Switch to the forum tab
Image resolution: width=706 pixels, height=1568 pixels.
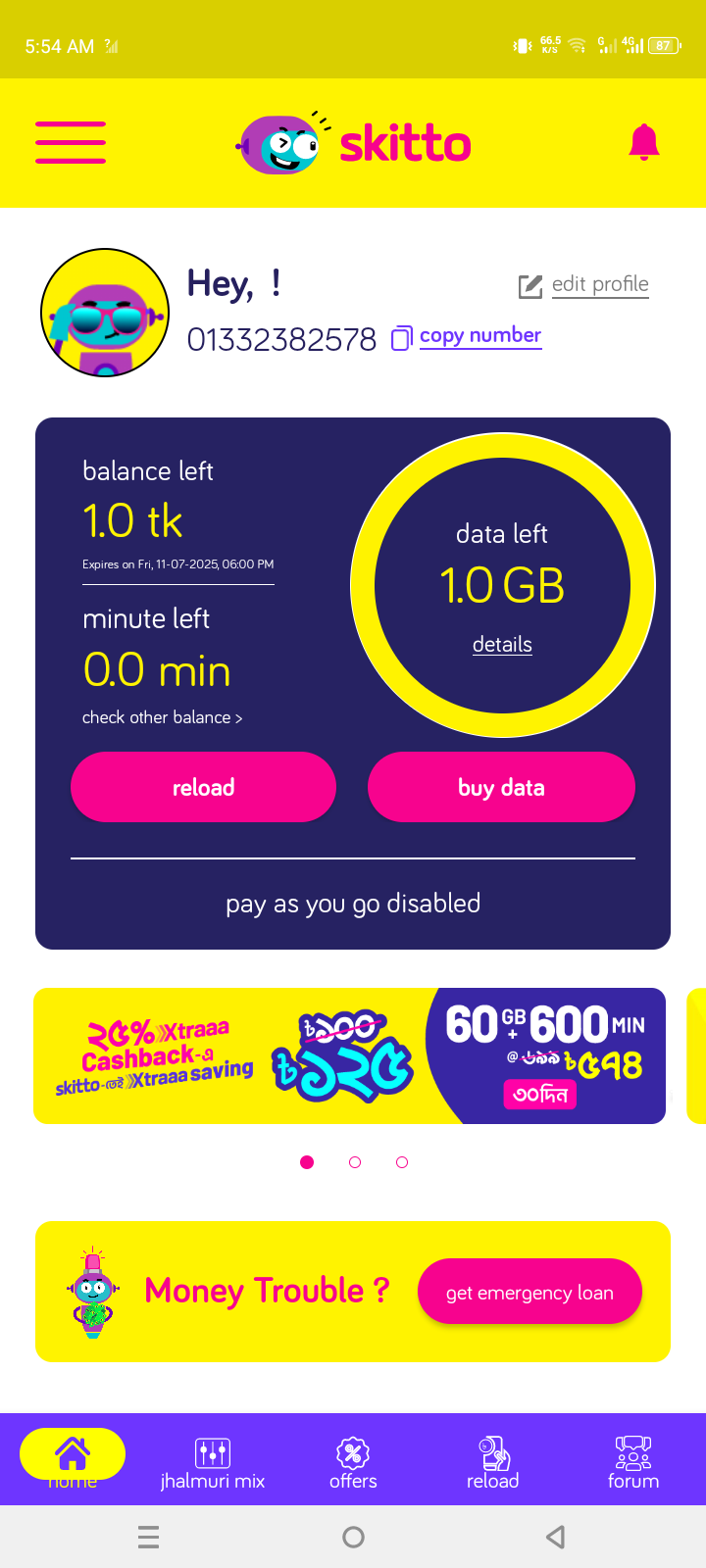pos(632,1462)
